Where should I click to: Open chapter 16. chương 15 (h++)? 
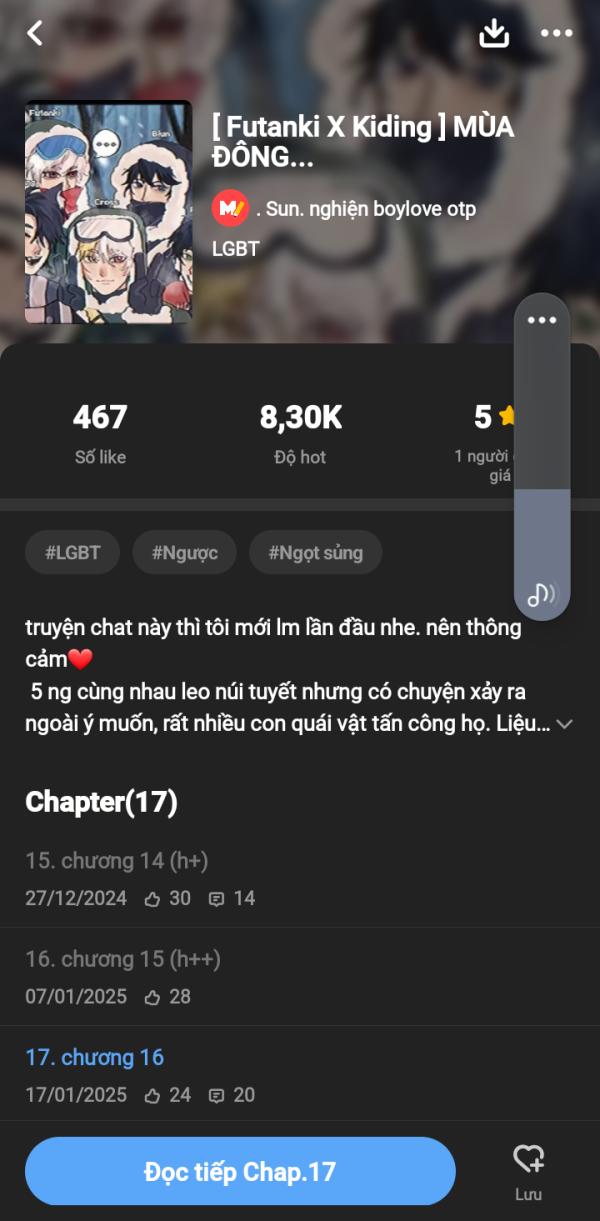pyautogui.click(x=122, y=959)
